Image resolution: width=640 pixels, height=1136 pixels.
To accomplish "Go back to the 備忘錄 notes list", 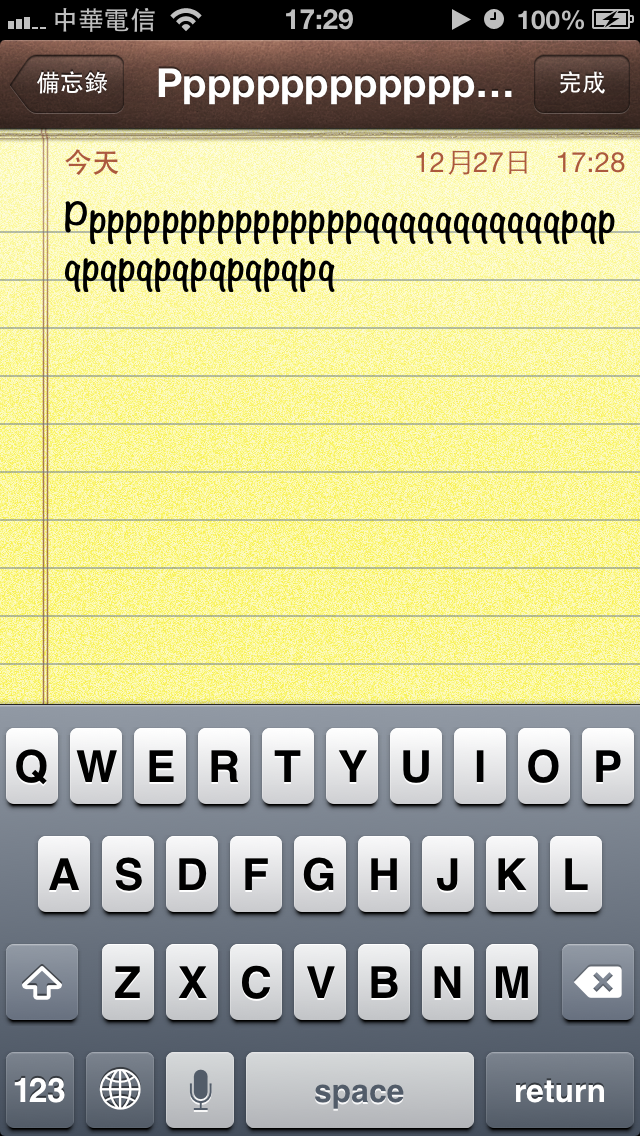I will click(70, 84).
